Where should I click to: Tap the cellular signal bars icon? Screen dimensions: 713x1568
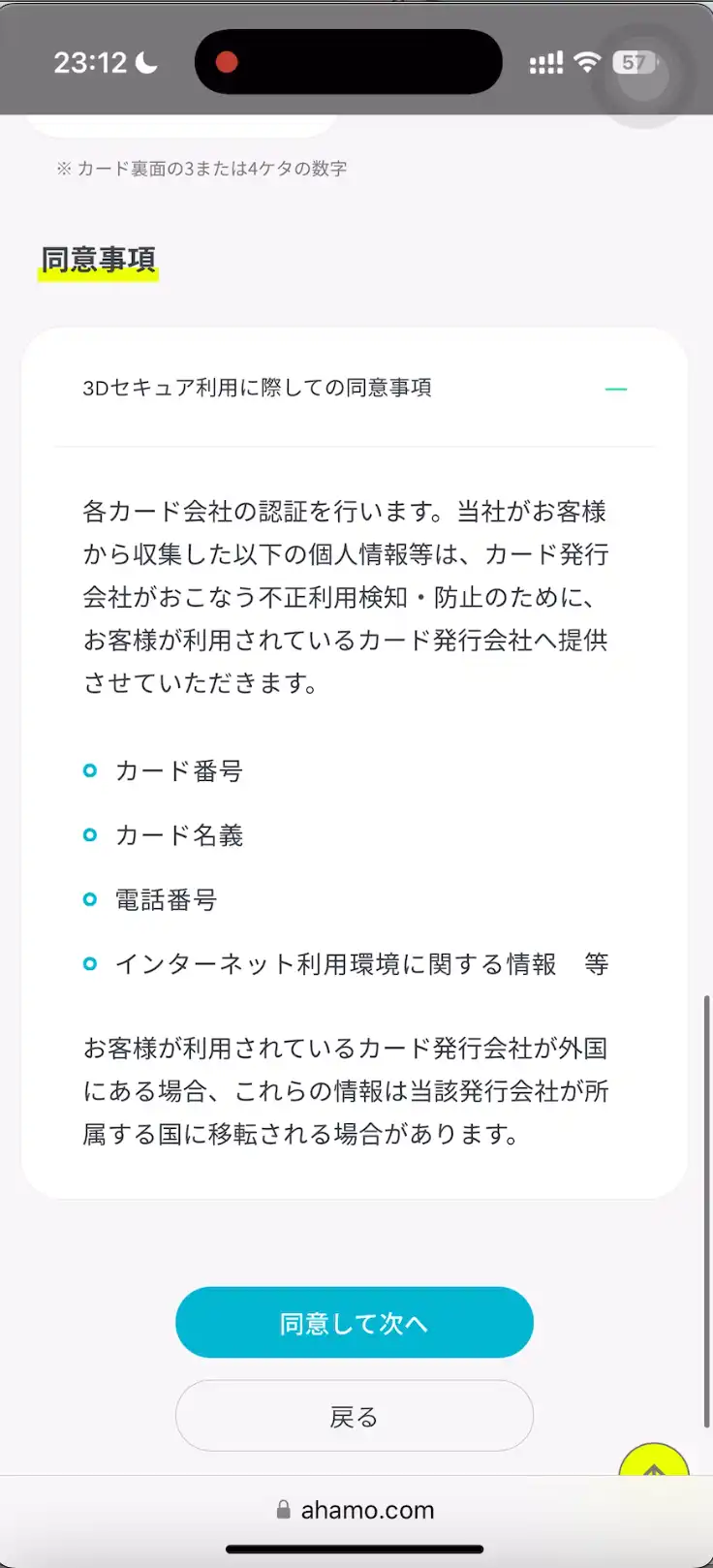[x=544, y=61]
